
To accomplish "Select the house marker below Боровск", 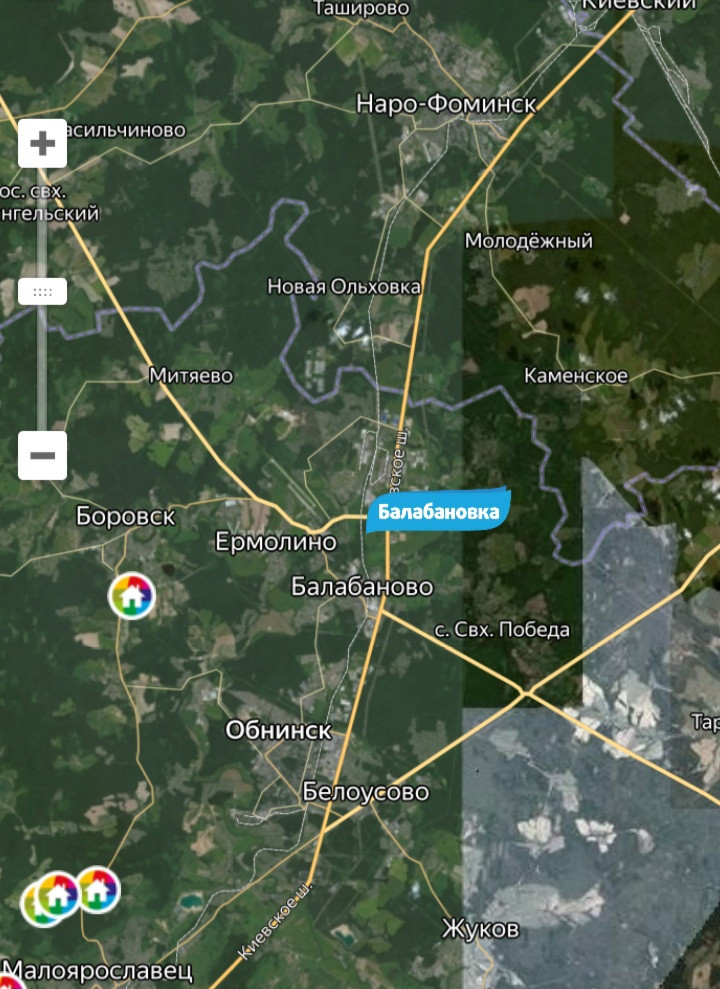I will coord(132,597).
